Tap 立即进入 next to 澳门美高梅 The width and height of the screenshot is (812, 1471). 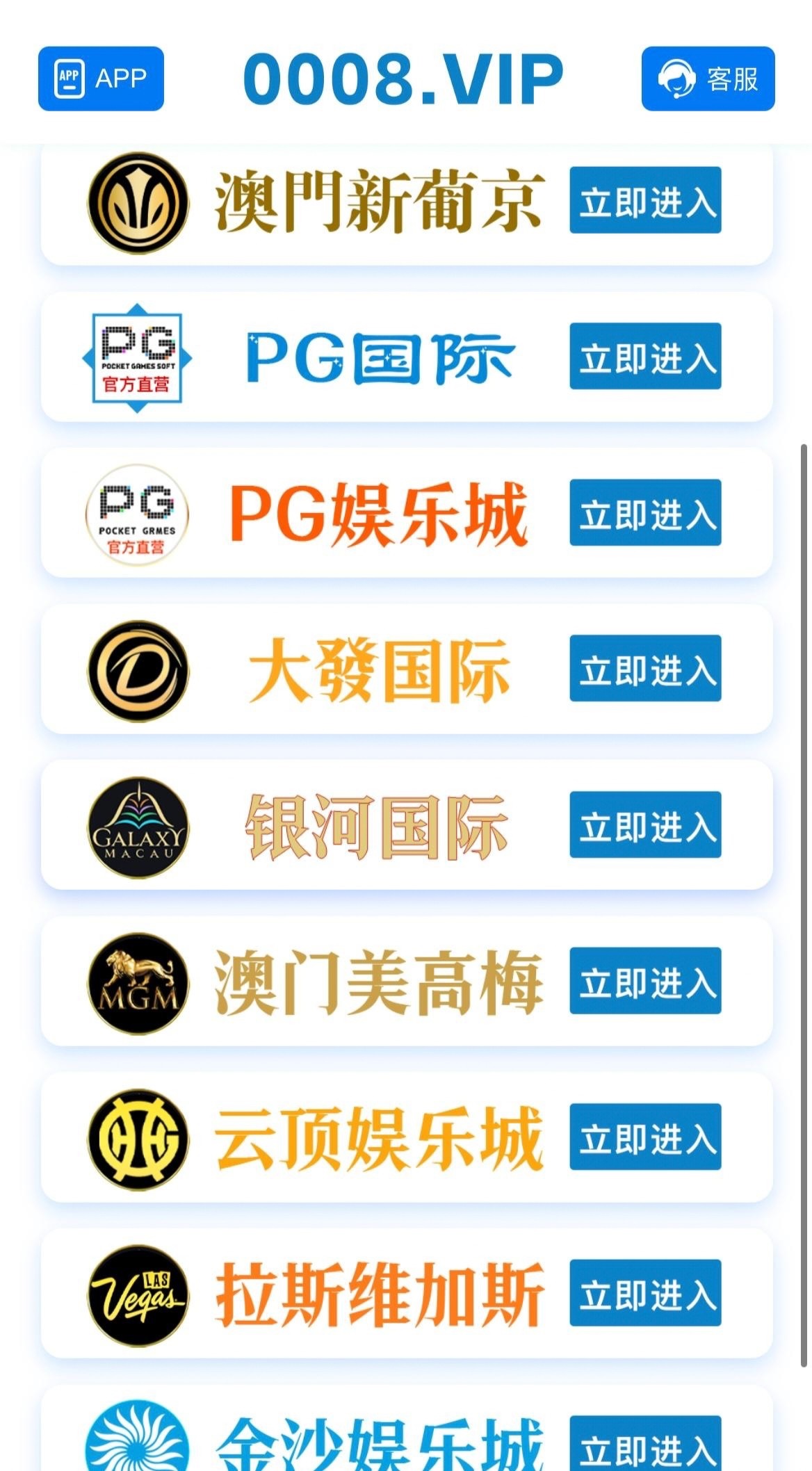(645, 980)
